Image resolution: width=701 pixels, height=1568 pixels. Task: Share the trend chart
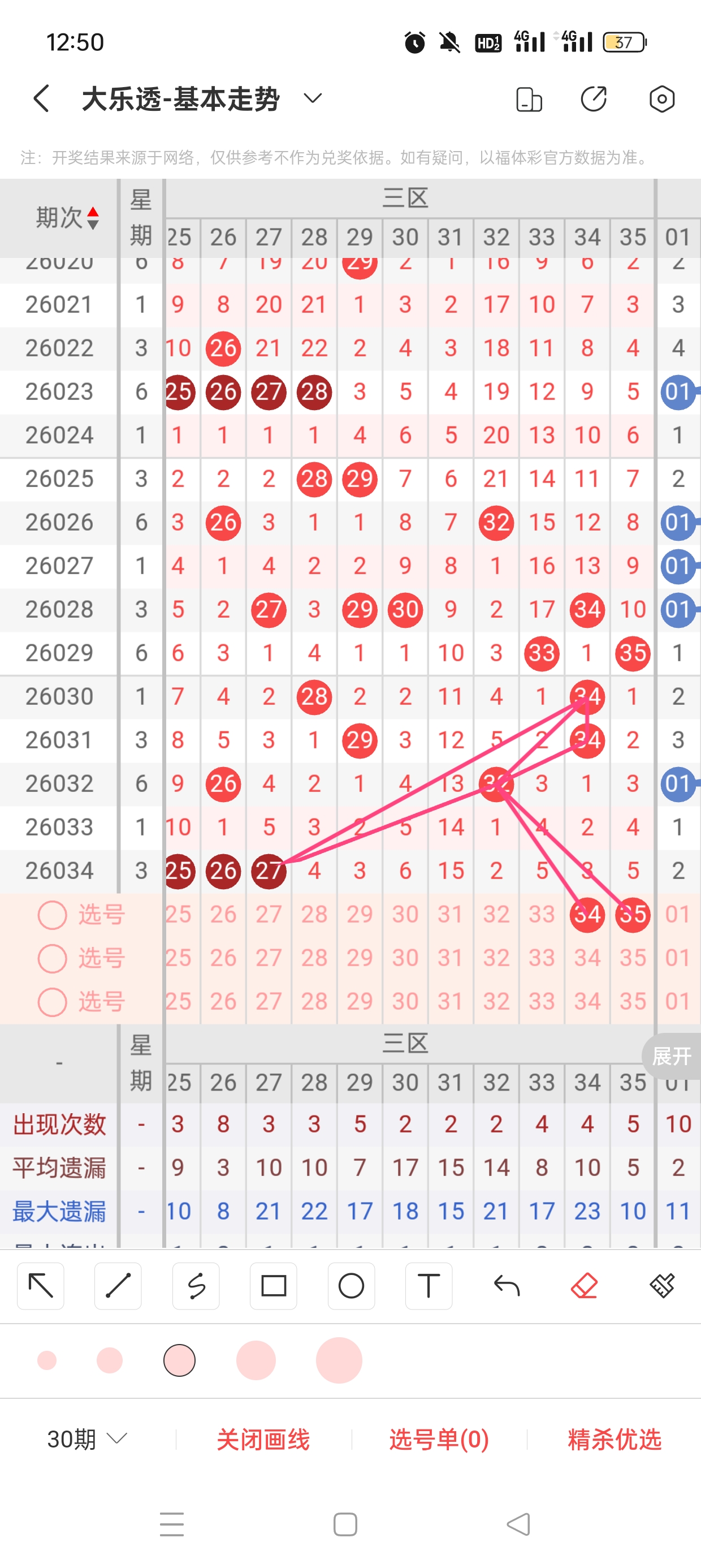(x=594, y=99)
